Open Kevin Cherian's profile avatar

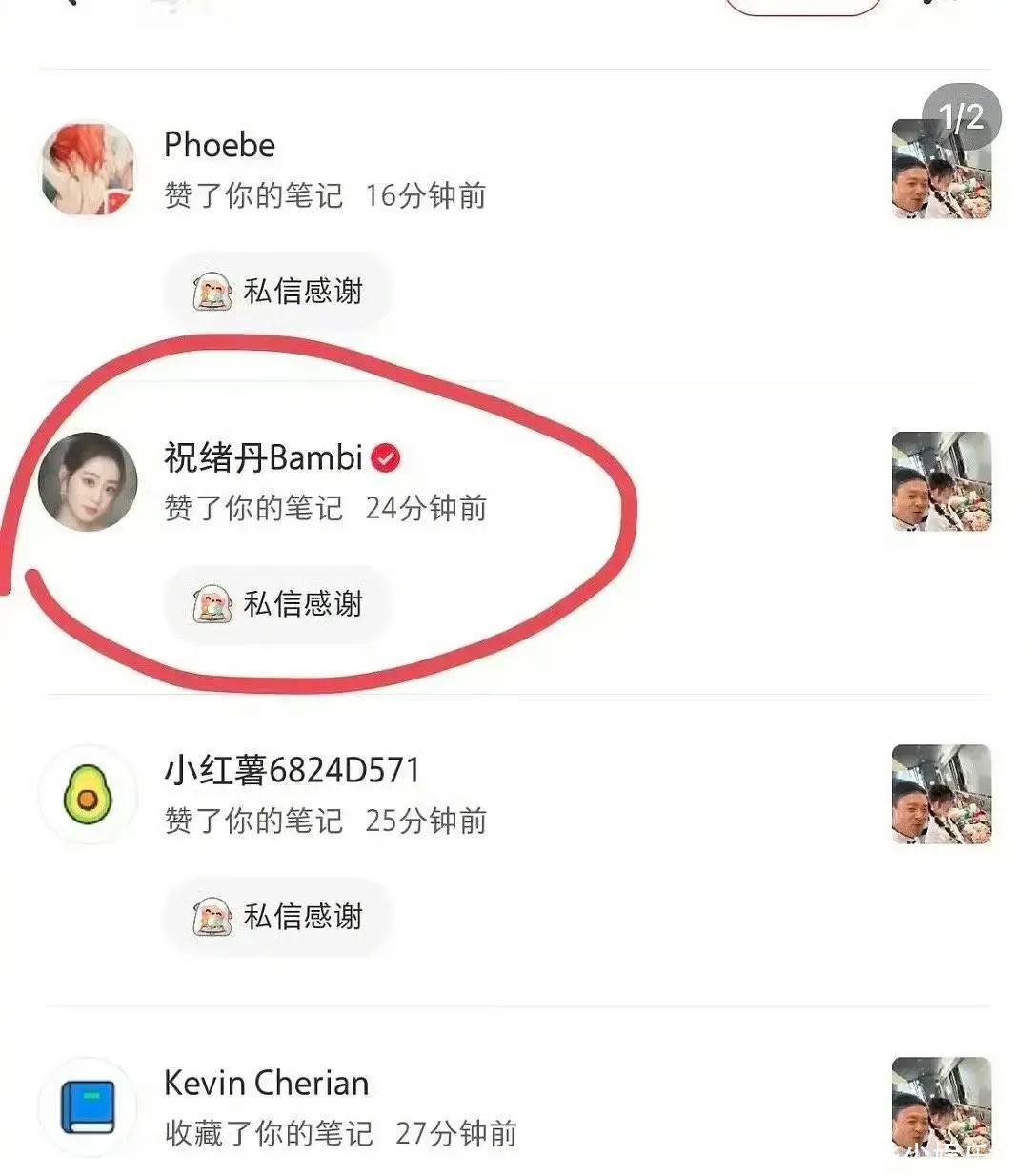88,1106
